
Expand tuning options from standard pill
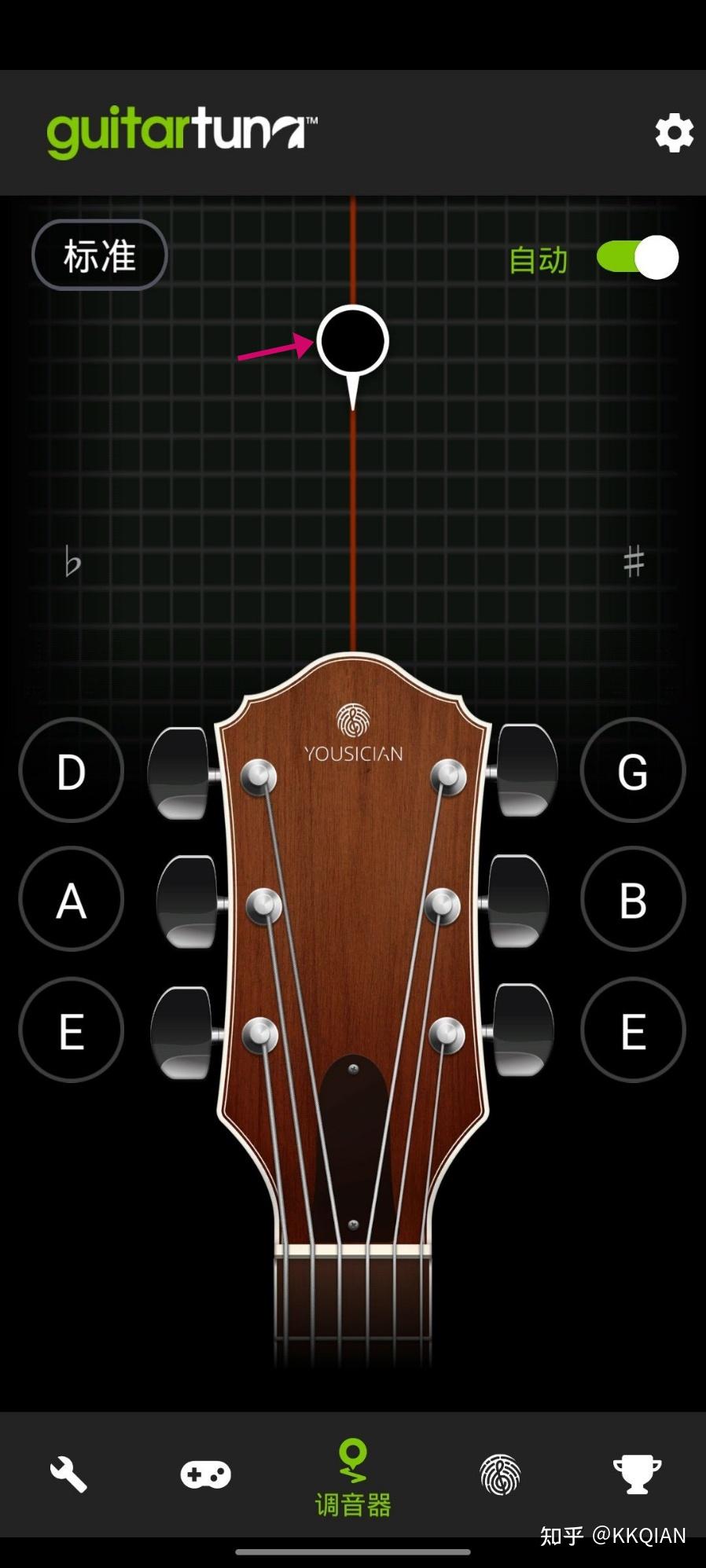pyautogui.click(x=99, y=255)
